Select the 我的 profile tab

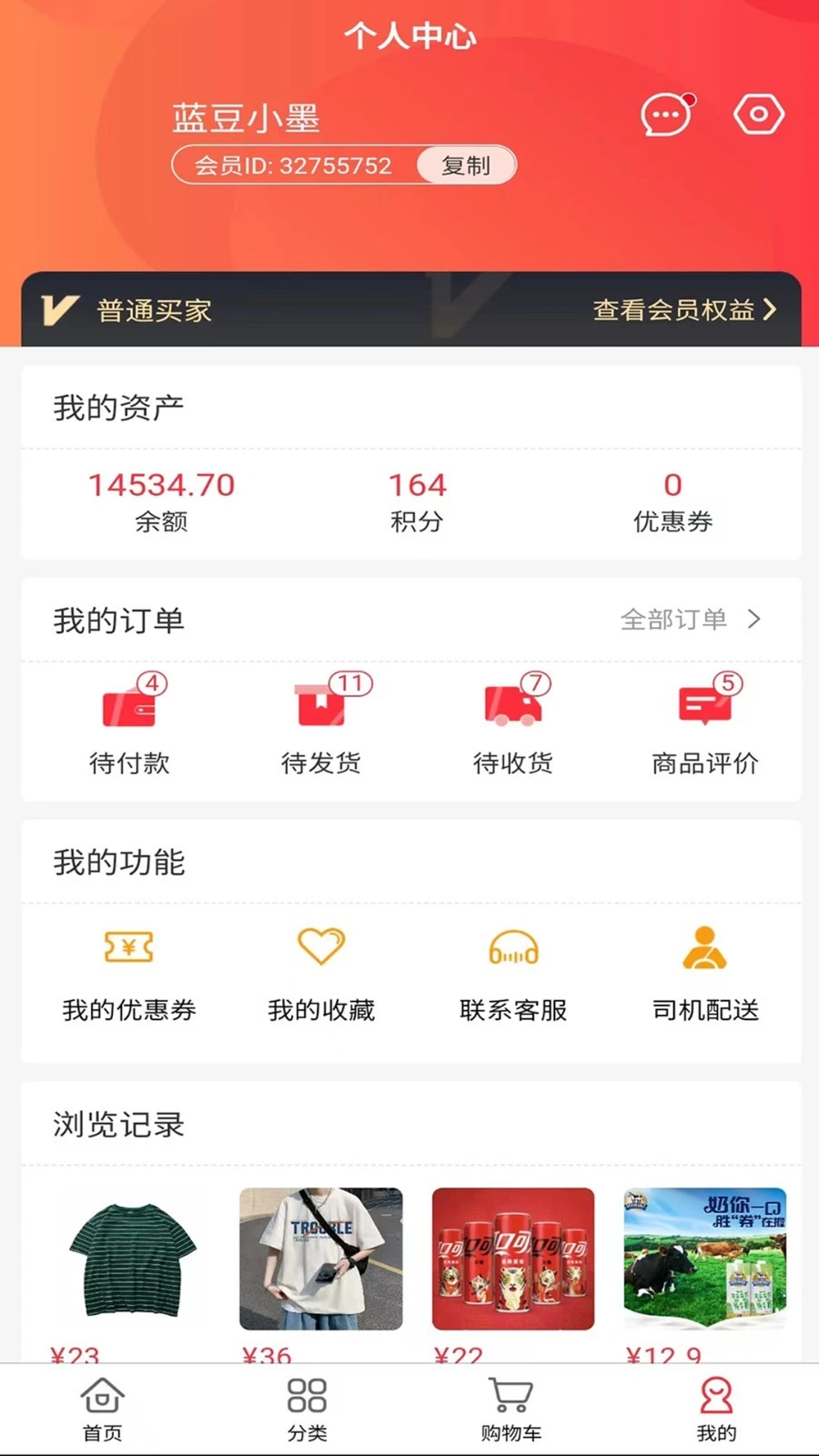(x=717, y=1406)
